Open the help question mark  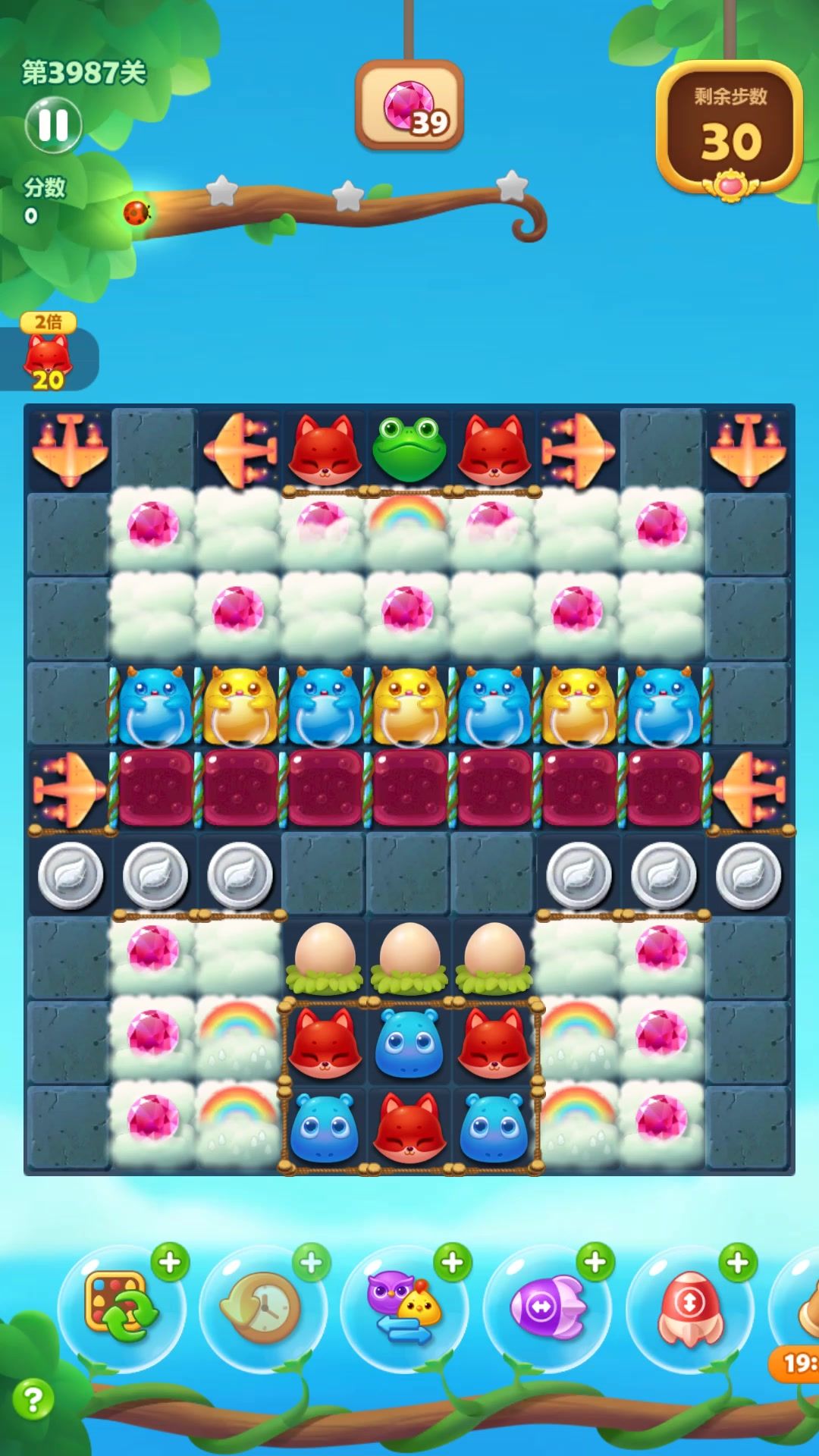tap(32, 1399)
